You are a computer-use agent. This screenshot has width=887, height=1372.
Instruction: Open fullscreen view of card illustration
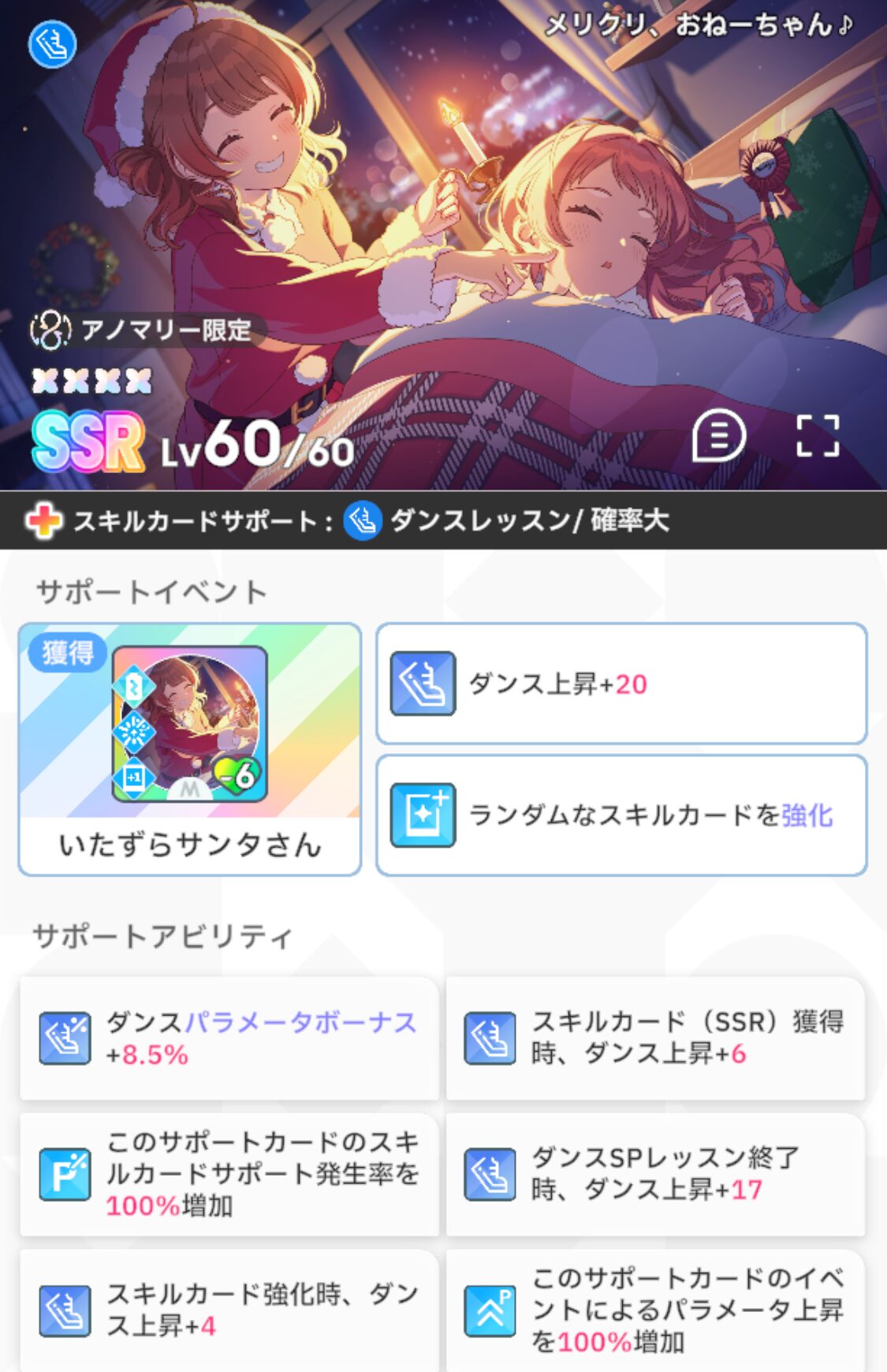click(817, 436)
